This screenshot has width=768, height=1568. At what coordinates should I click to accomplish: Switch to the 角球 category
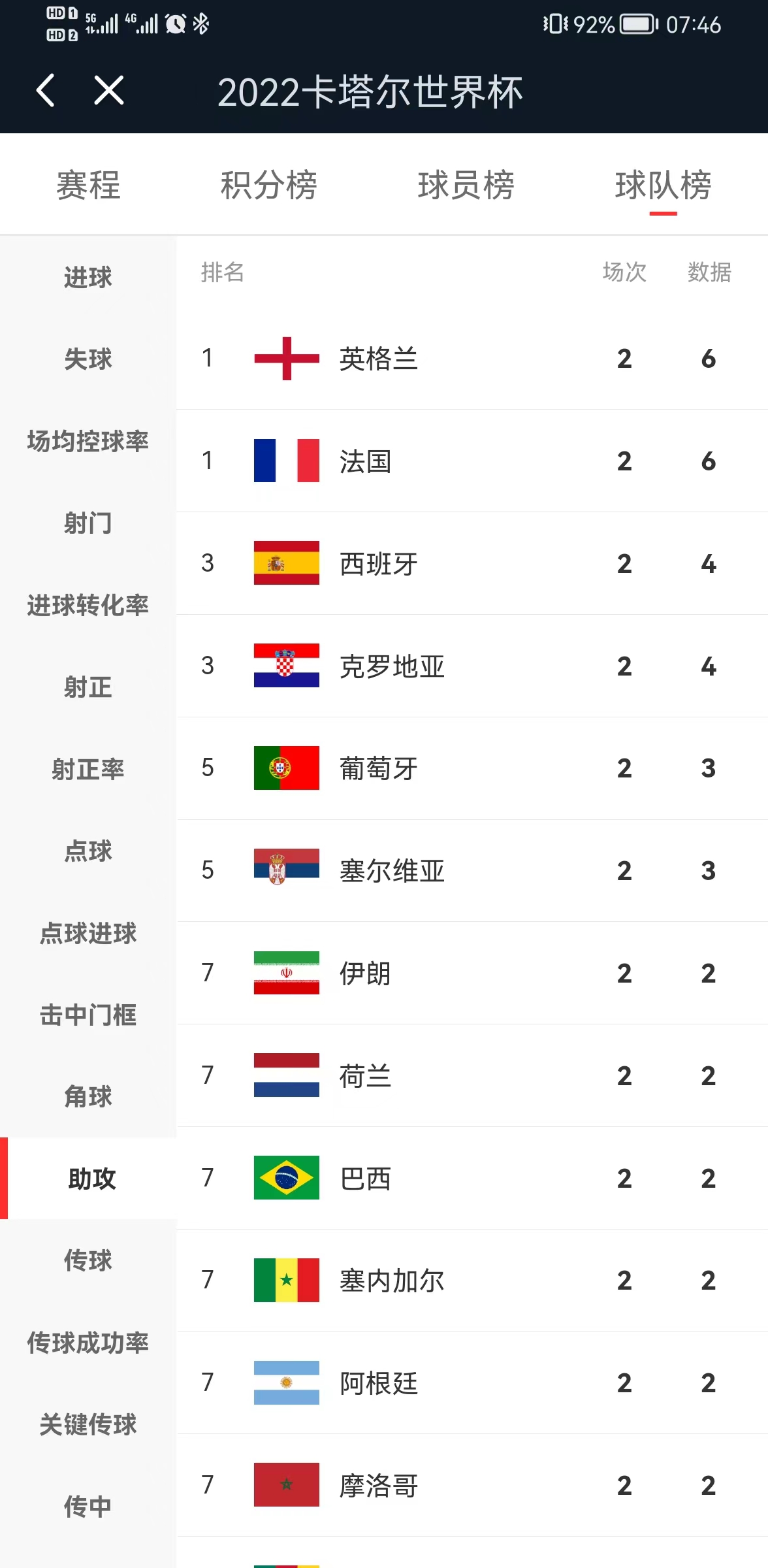click(x=88, y=1096)
